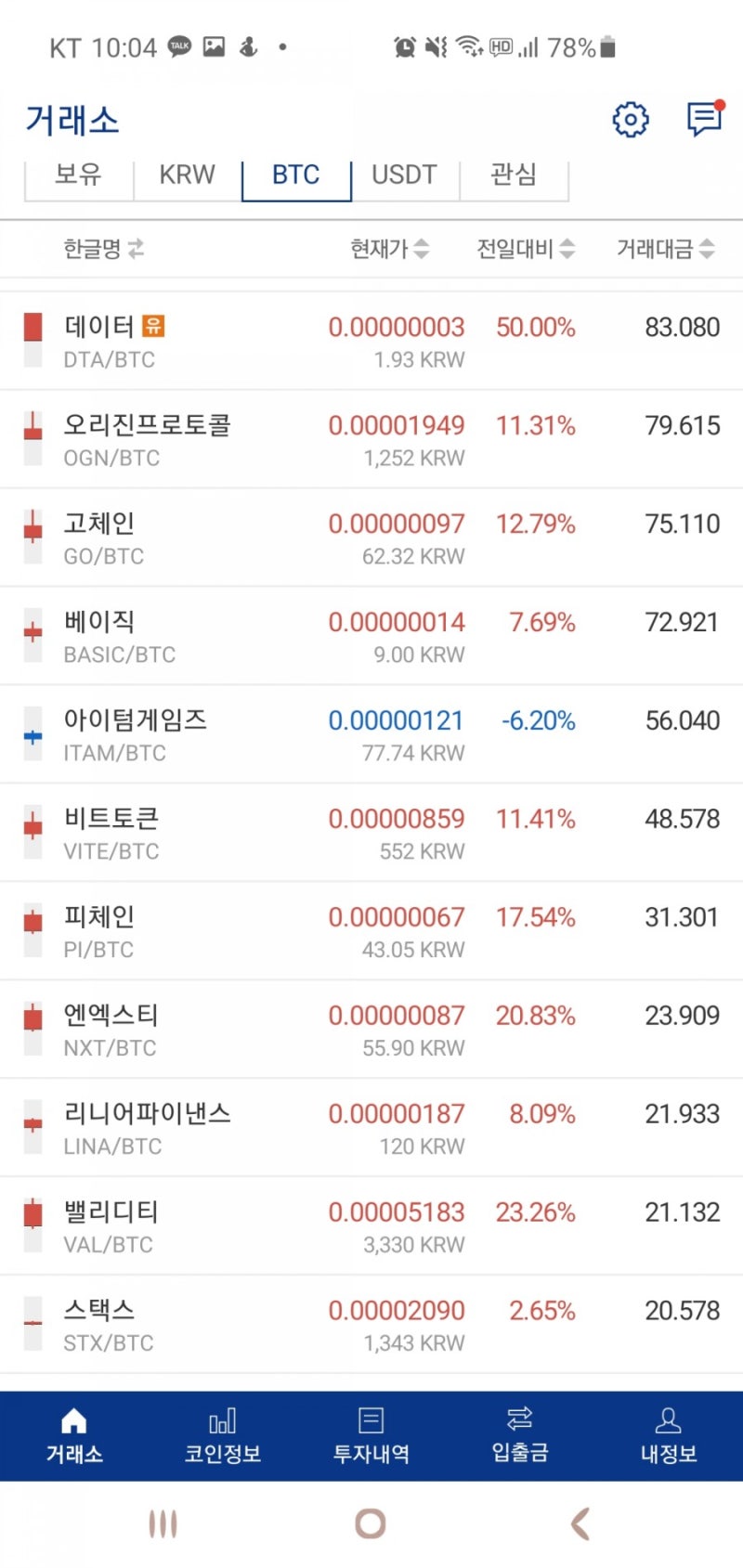Open the settings gear icon
Viewport: 743px width, 1568px height.
(x=630, y=119)
